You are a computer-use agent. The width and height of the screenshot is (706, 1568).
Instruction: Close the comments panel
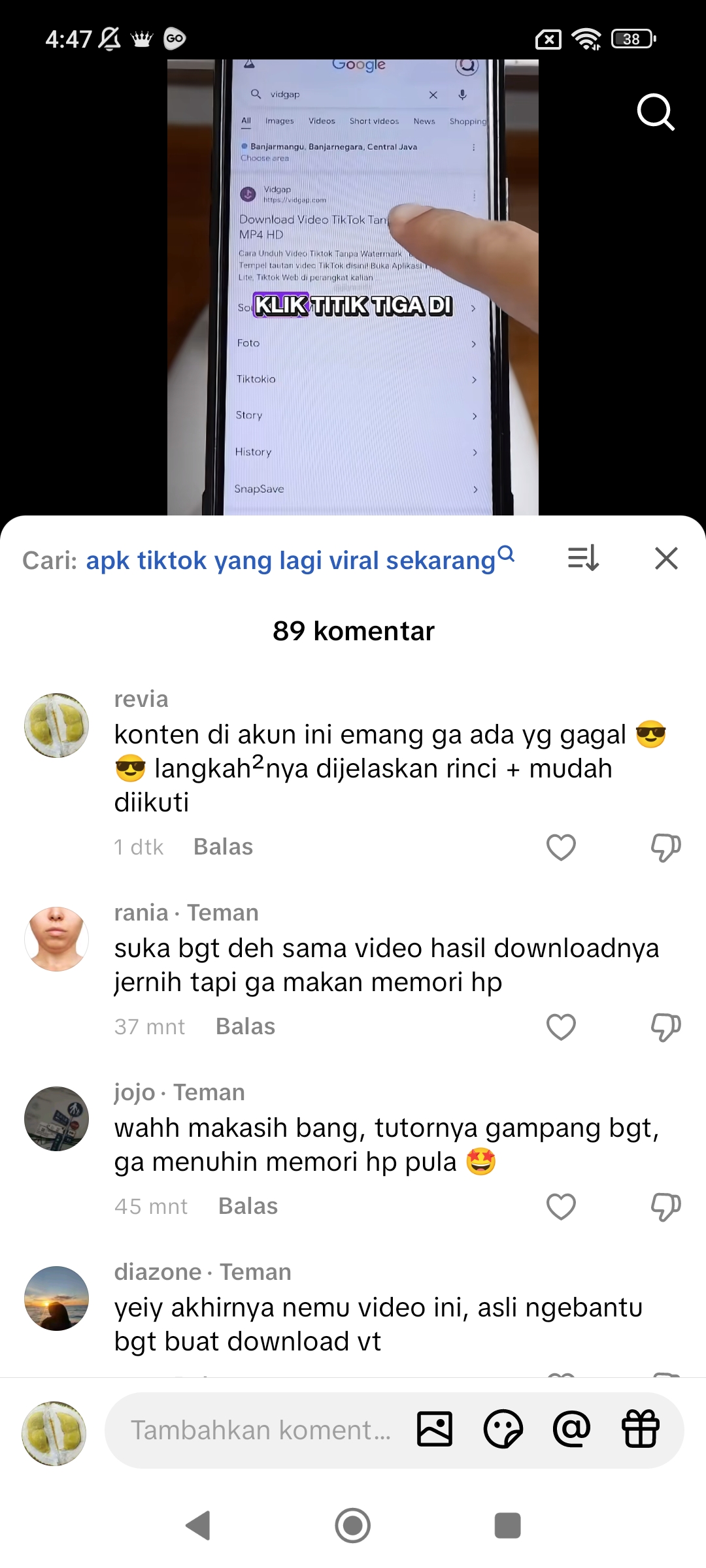click(666, 559)
